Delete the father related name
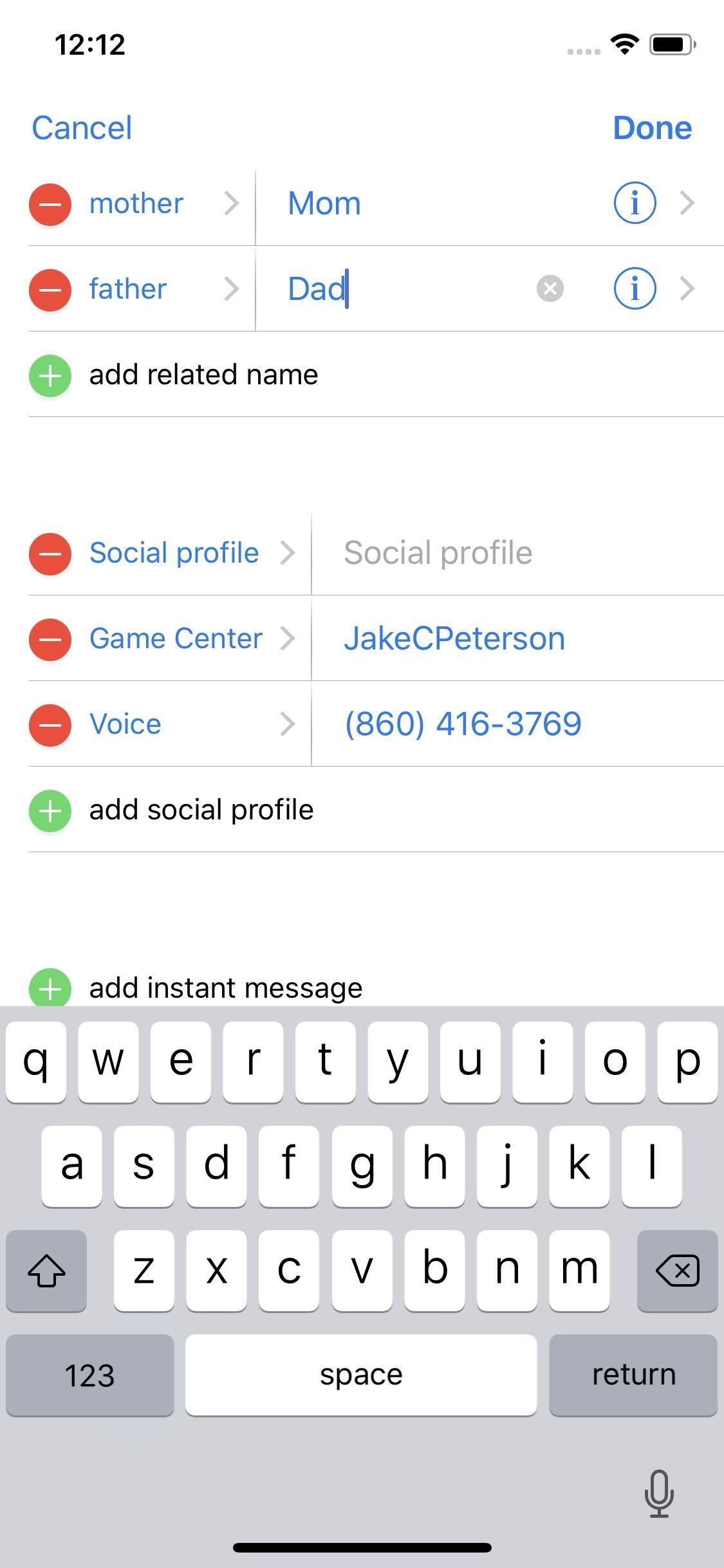 (50, 290)
